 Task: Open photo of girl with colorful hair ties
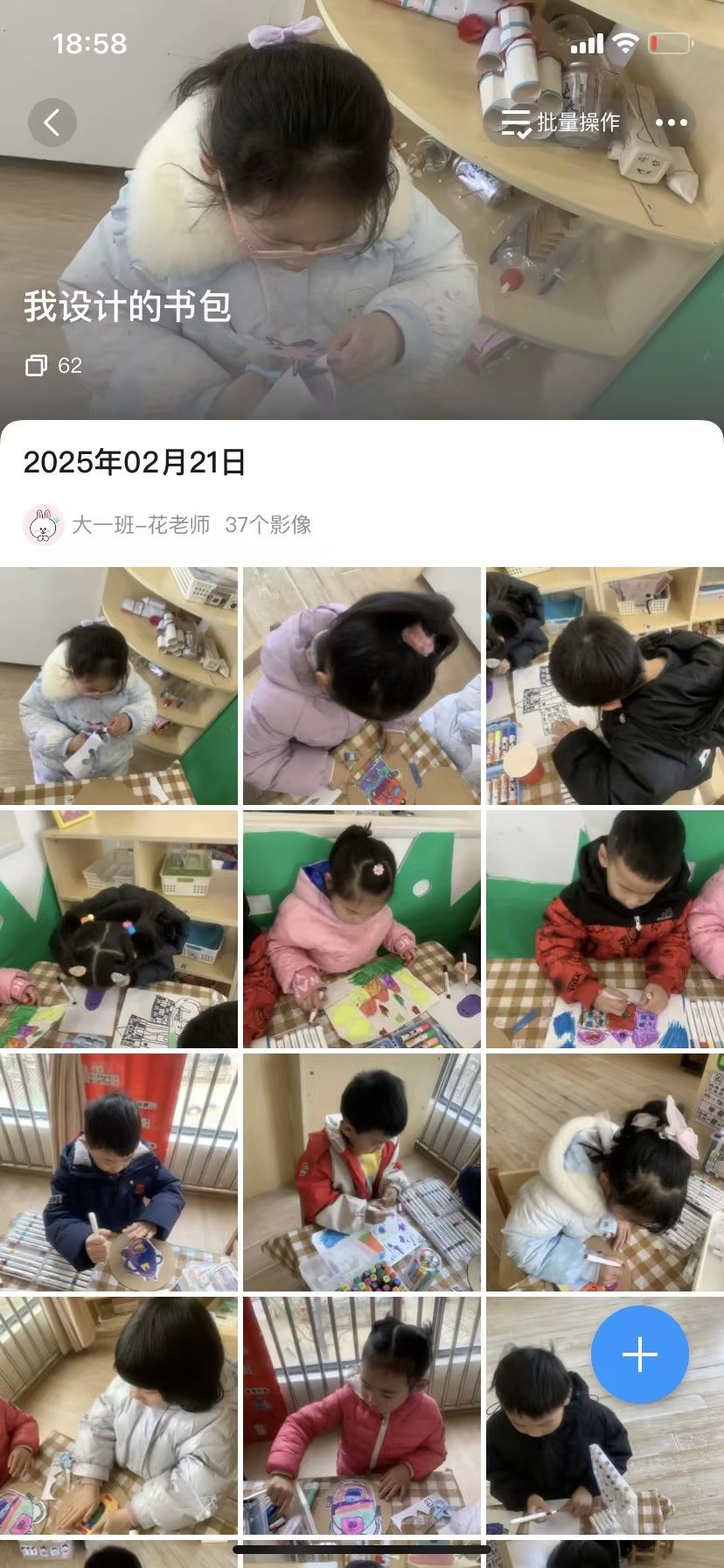click(118, 929)
